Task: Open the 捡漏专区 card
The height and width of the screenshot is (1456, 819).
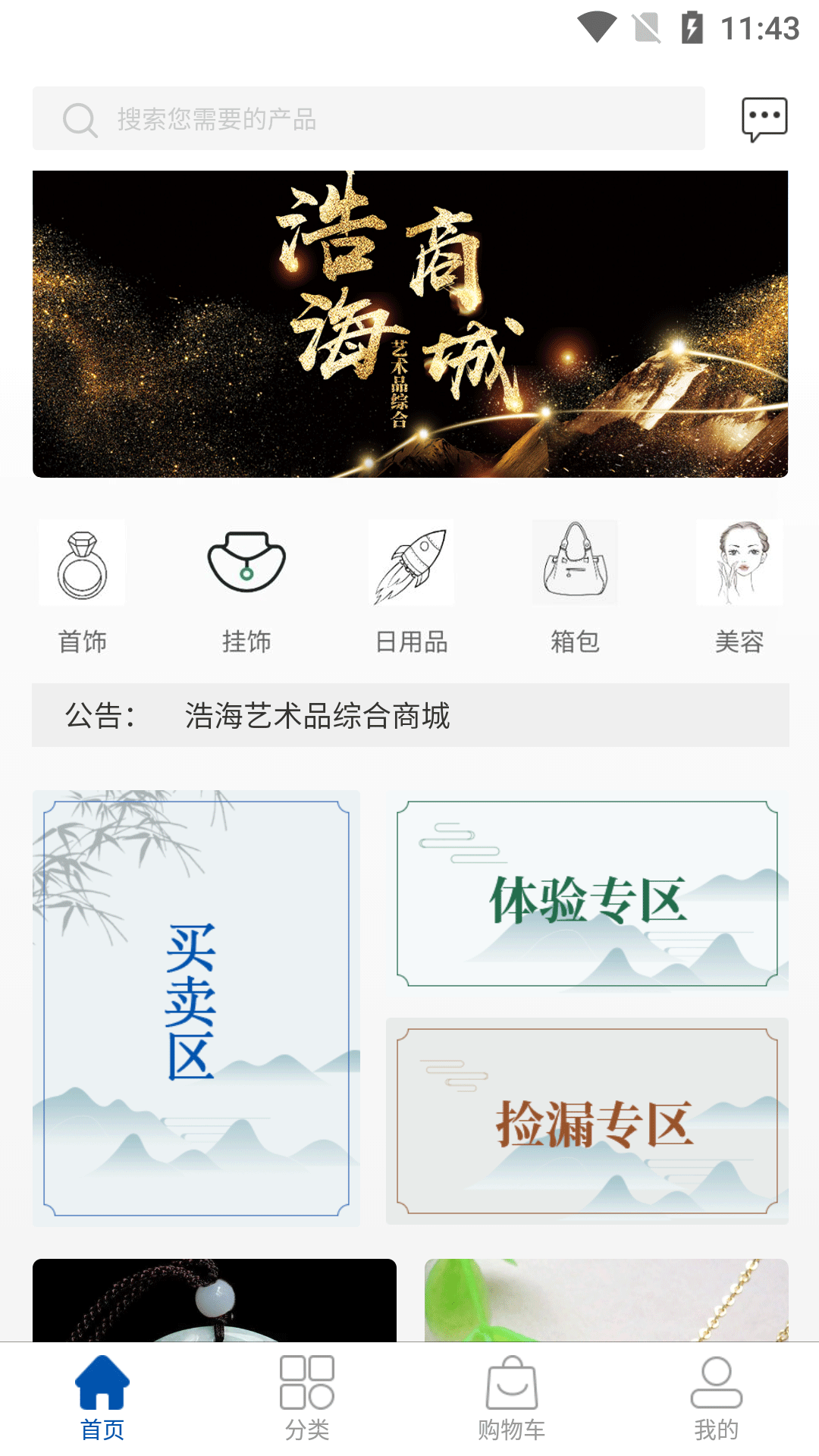Action: coord(587,1121)
